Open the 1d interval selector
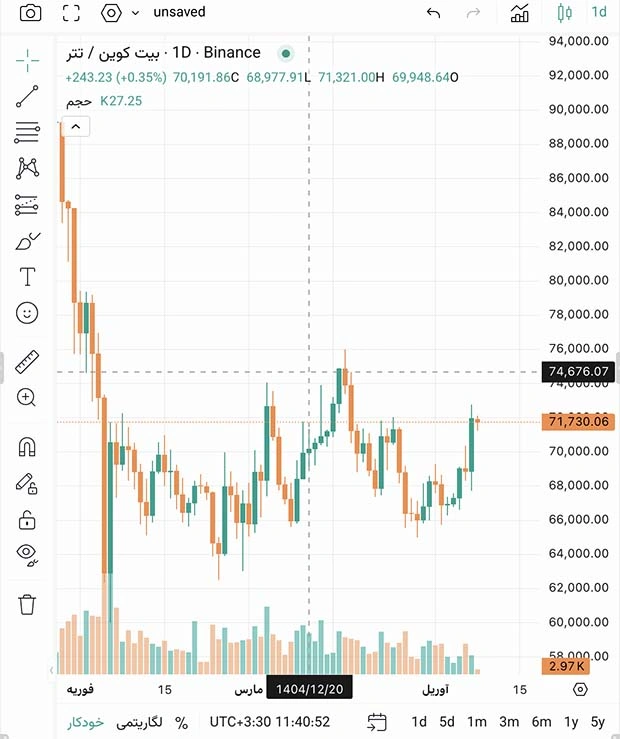This screenshot has width=620, height=739. 599,13
